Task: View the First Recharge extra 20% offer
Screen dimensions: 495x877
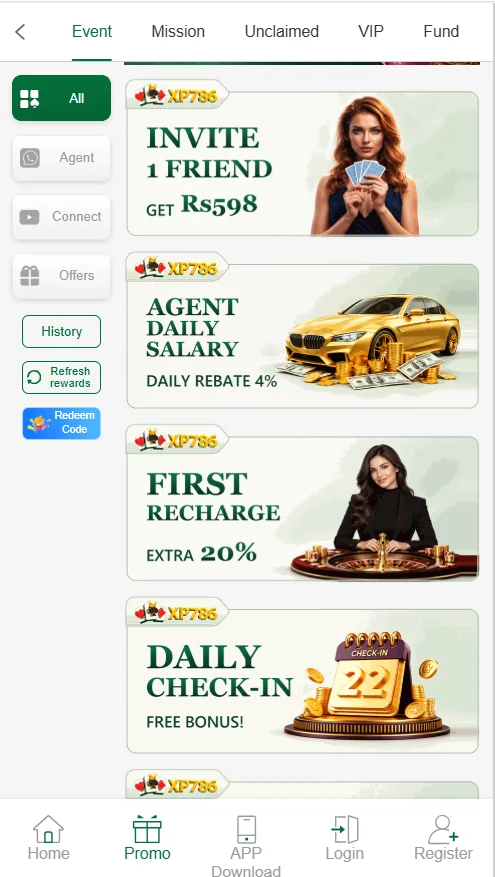Action: point(303,503)
